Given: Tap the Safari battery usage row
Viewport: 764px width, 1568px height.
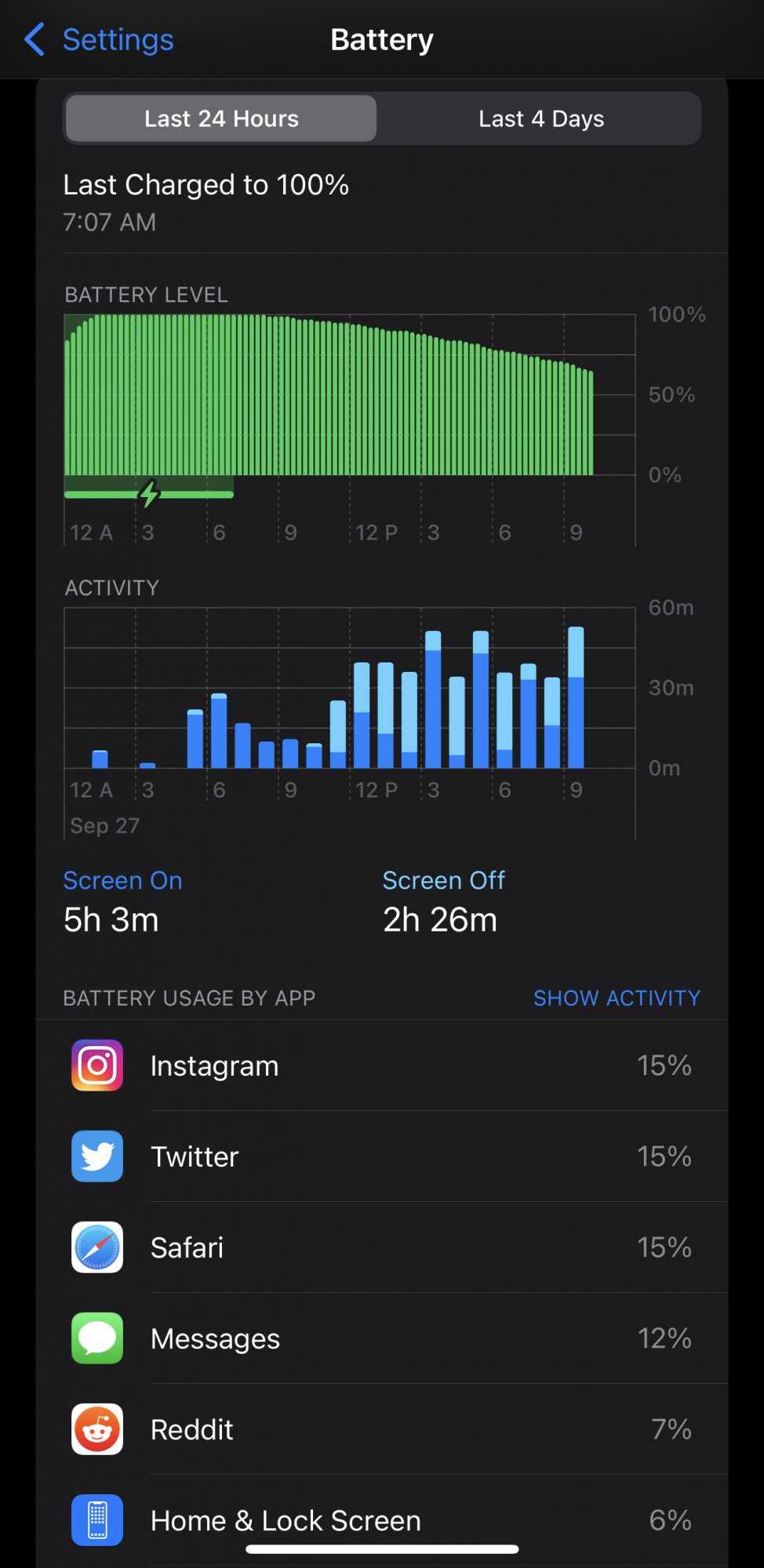Looking at the screenshot, I should [382, 1247].
